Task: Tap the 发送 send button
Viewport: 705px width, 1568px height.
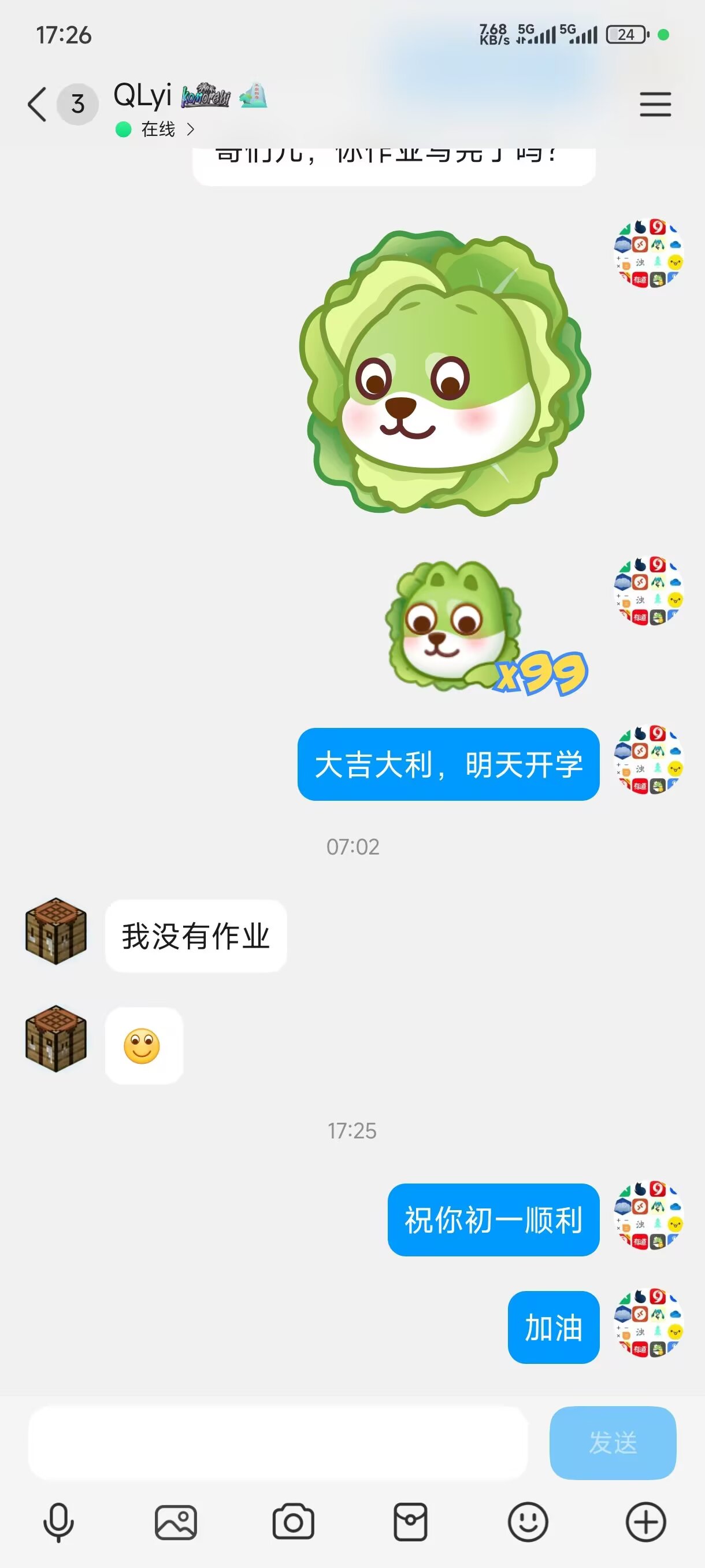Action: pyautogui.click(x=612, y=1443)
